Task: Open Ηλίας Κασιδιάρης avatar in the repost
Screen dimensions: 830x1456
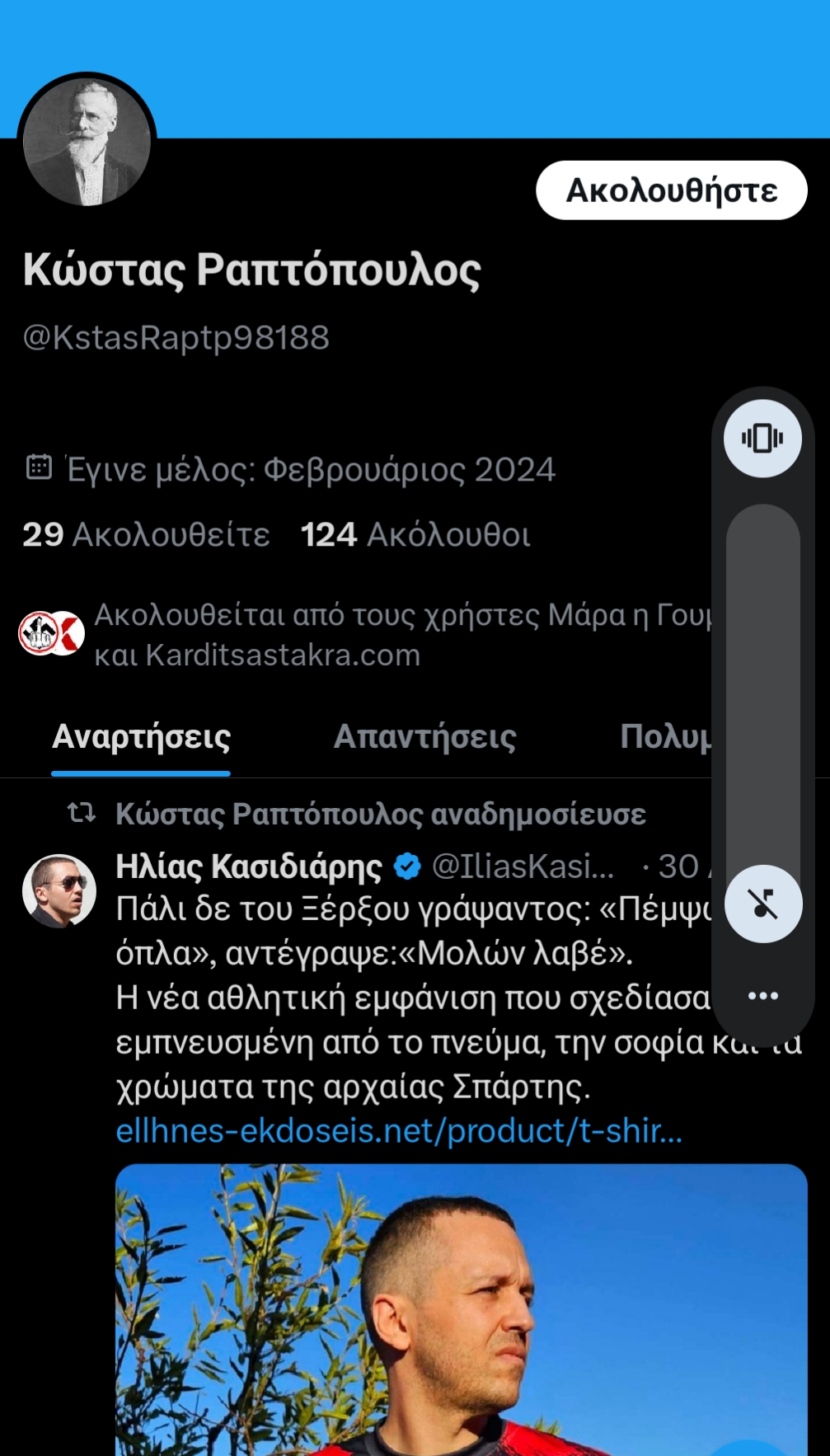Action: pos(59,891)
